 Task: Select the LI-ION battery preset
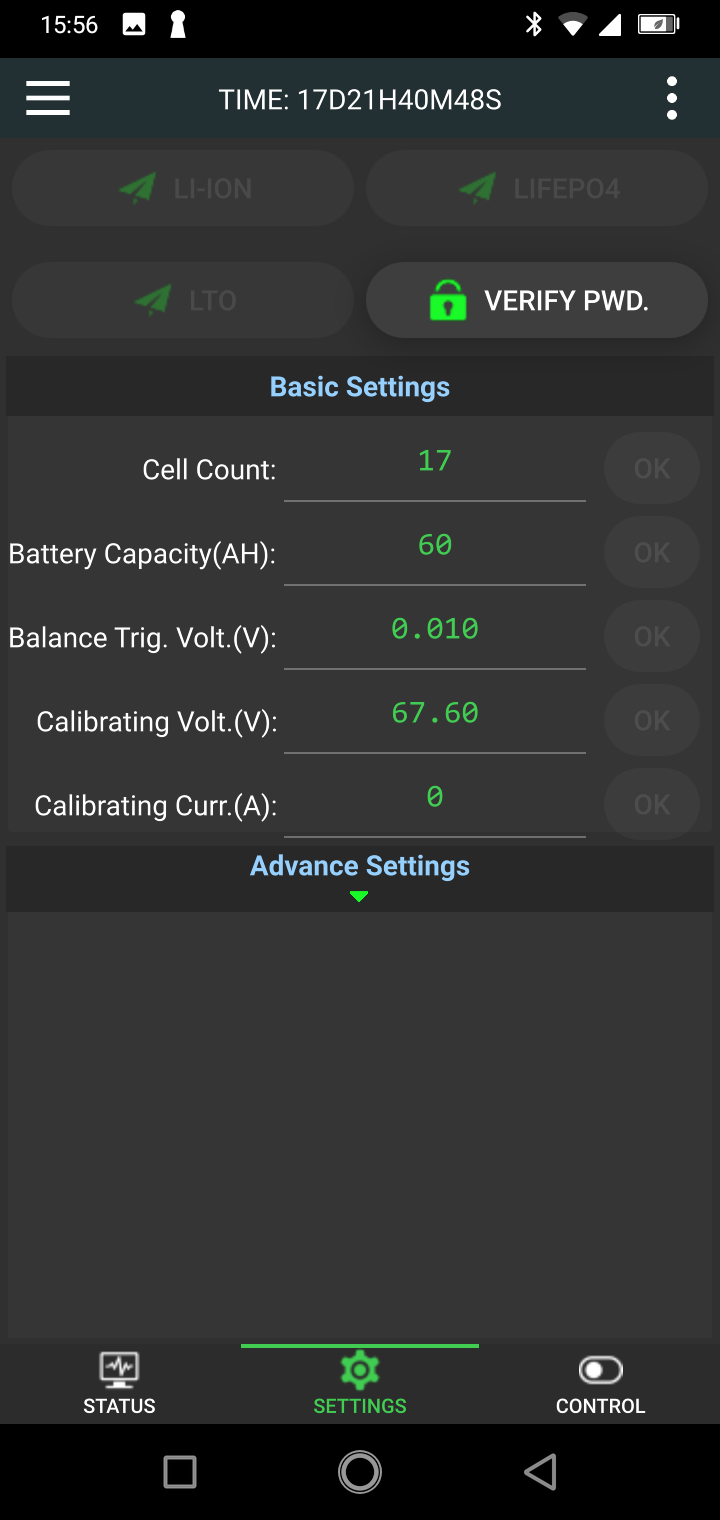pyautogui.click(x=183, y=188)
